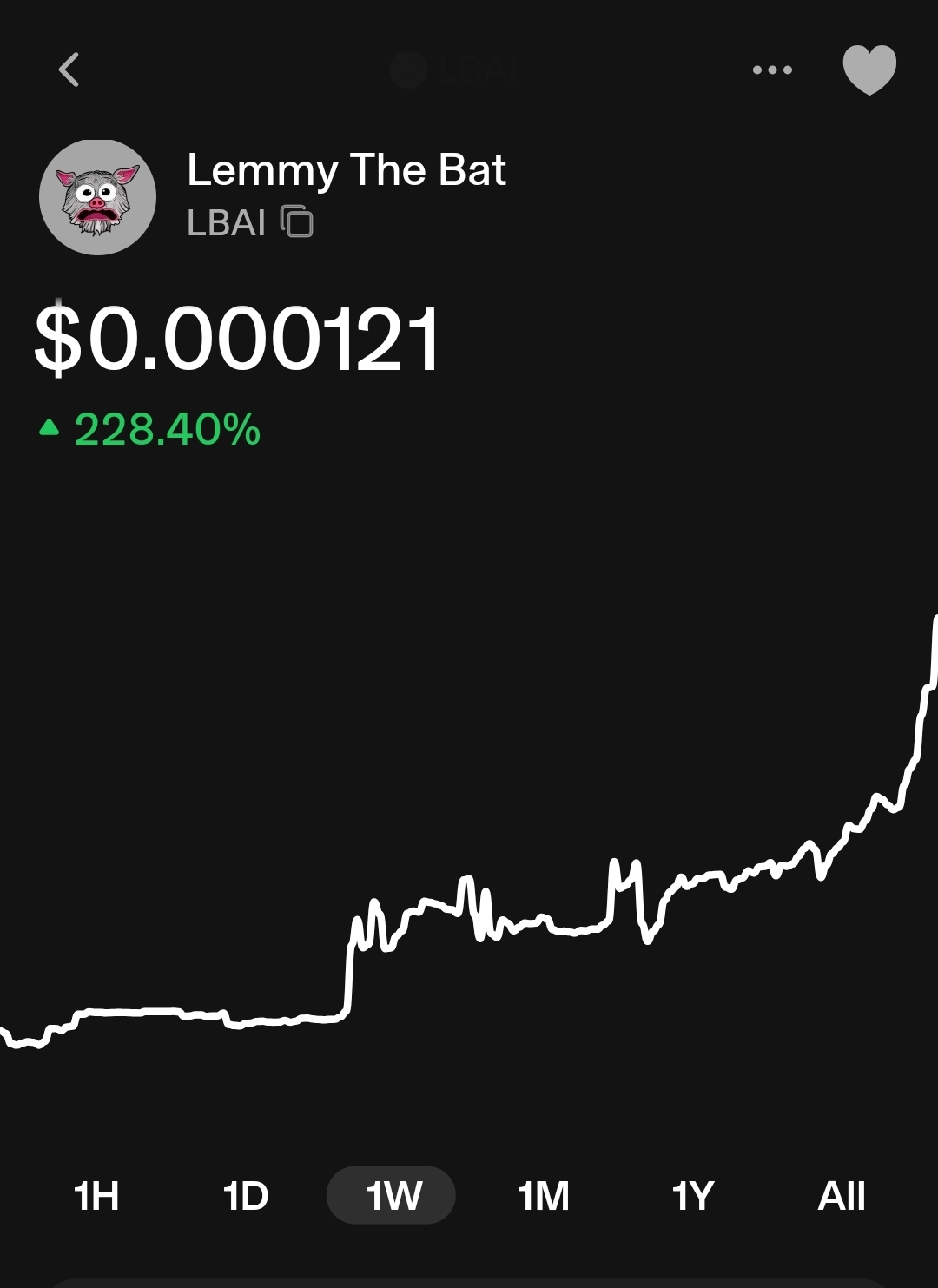Open the three-dot overflow menu
938x1288 pixels.
pyautogui.click(x=772, y=69)
